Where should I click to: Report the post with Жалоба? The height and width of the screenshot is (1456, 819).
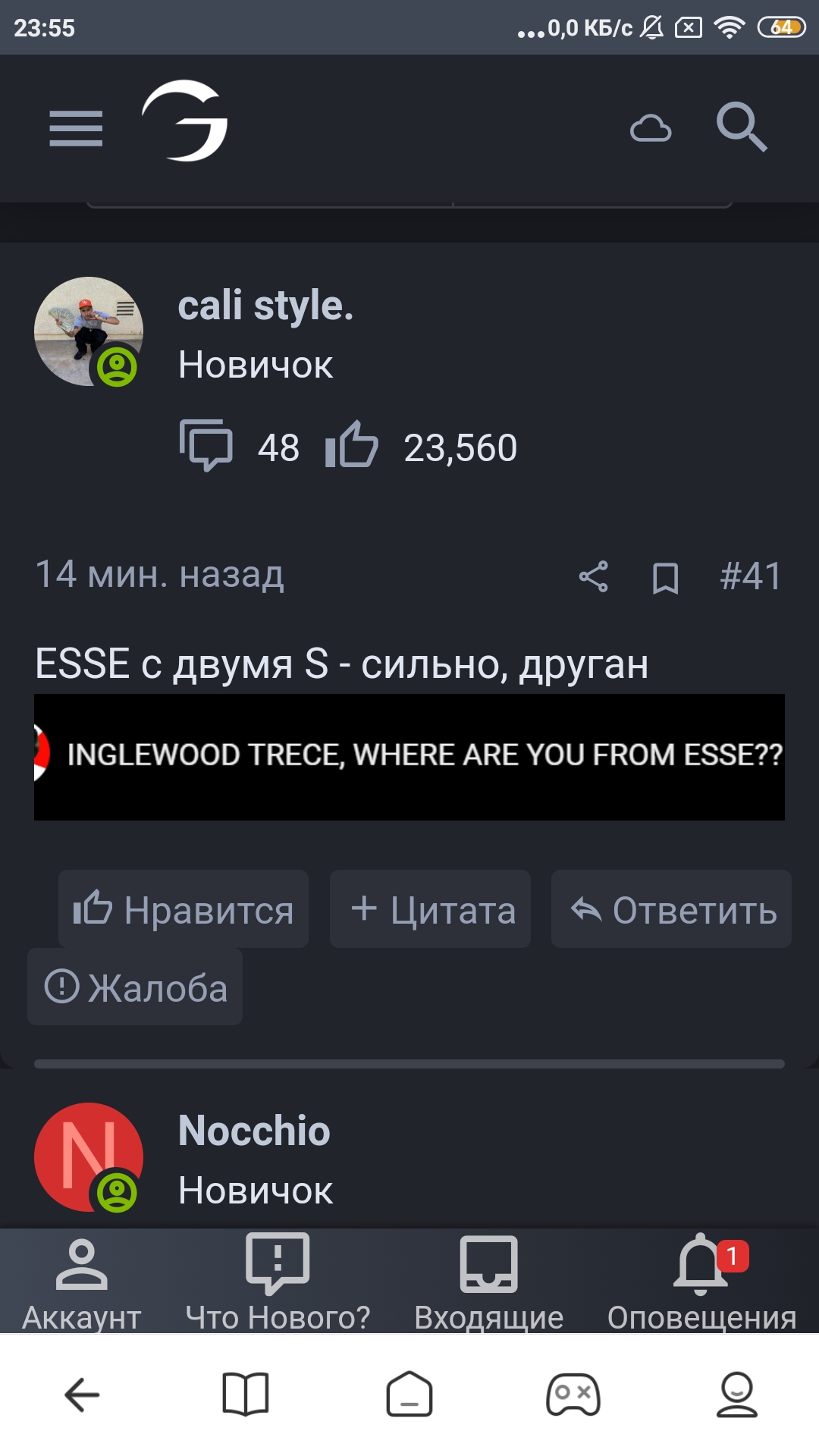point(136,987)
